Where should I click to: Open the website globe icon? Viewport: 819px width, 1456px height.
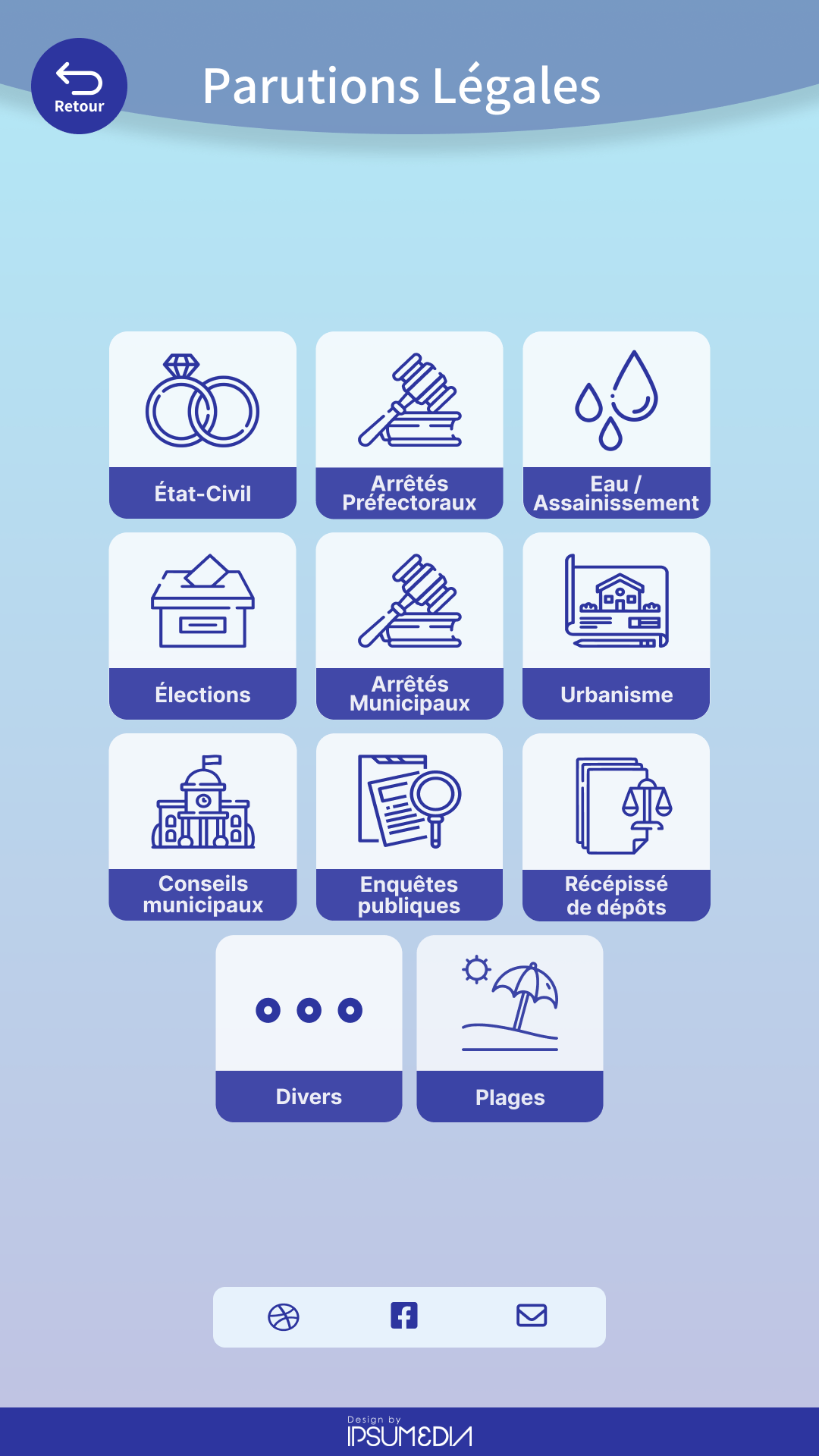click(284, 1317)
